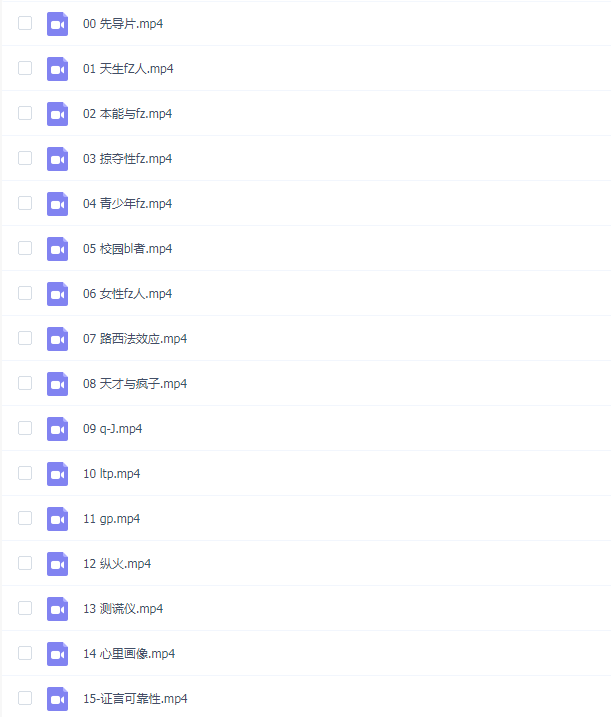Select the checkbox for 01 天生fz人.mp4
Screen dimensions: 611x717
(x=25, y=68)
